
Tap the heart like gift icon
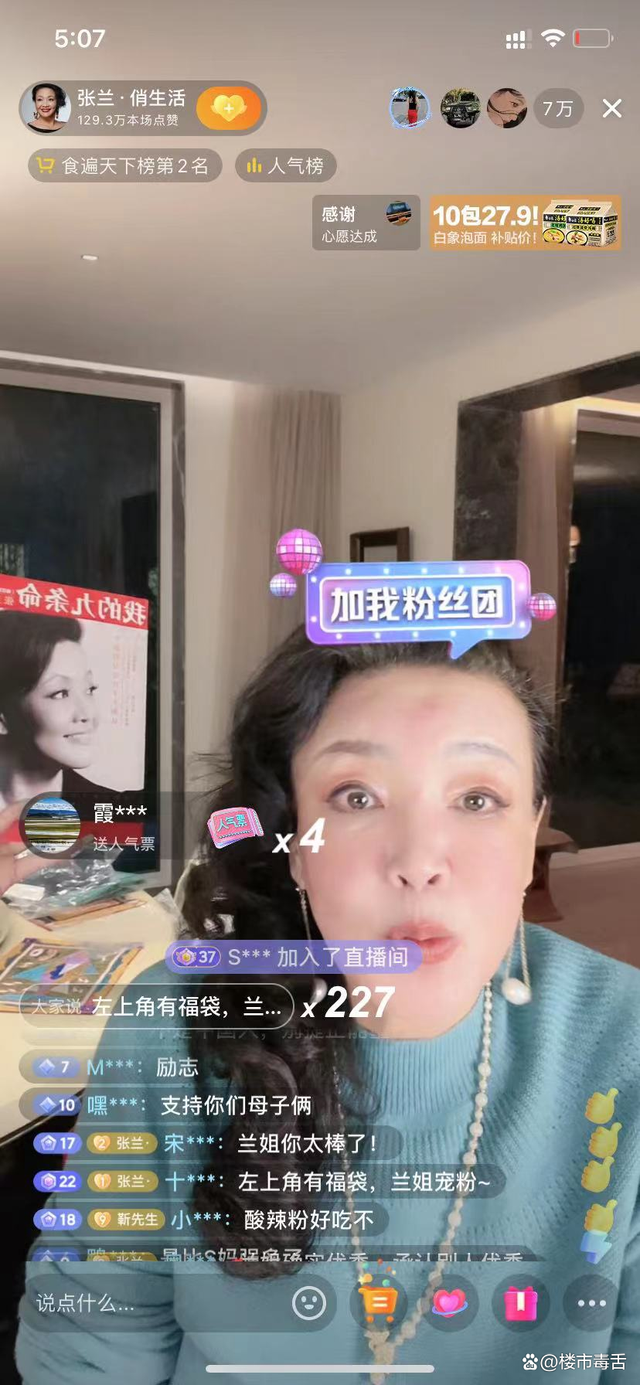click(449, 1303)
